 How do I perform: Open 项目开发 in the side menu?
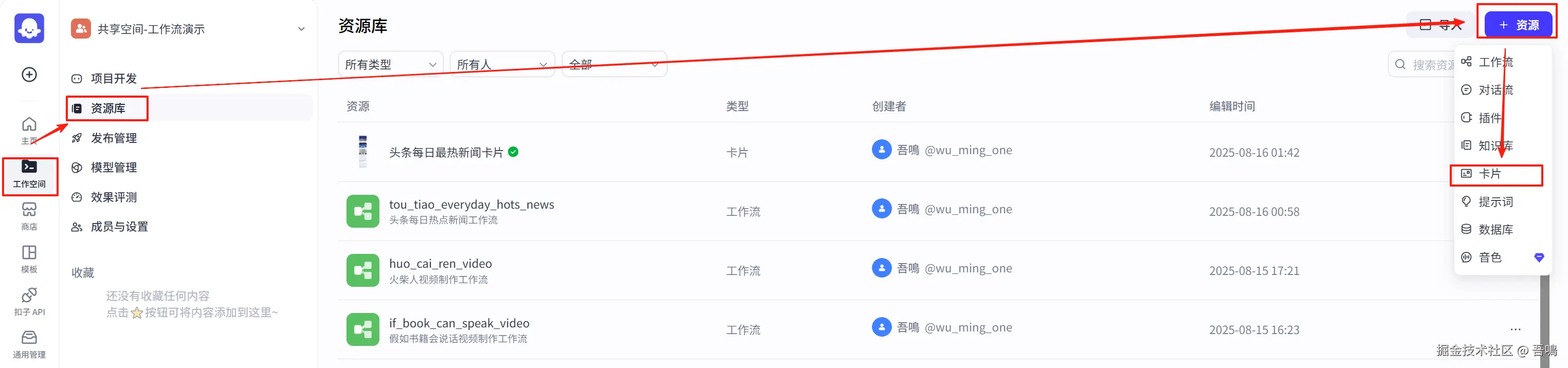tap(114, 79)
